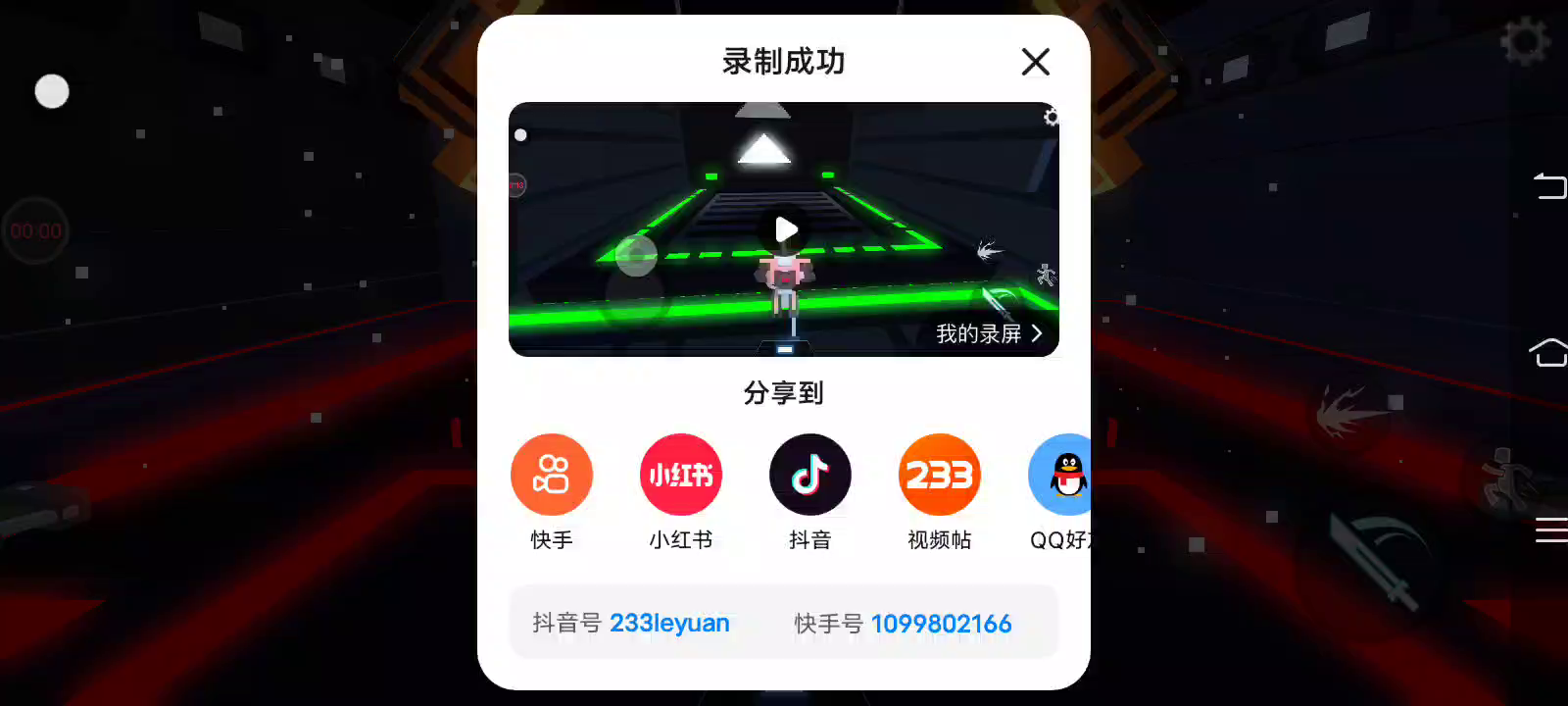Open the 快手号 1099802166 link
This screenshot has height=706, width=1568.
point(941,624)
